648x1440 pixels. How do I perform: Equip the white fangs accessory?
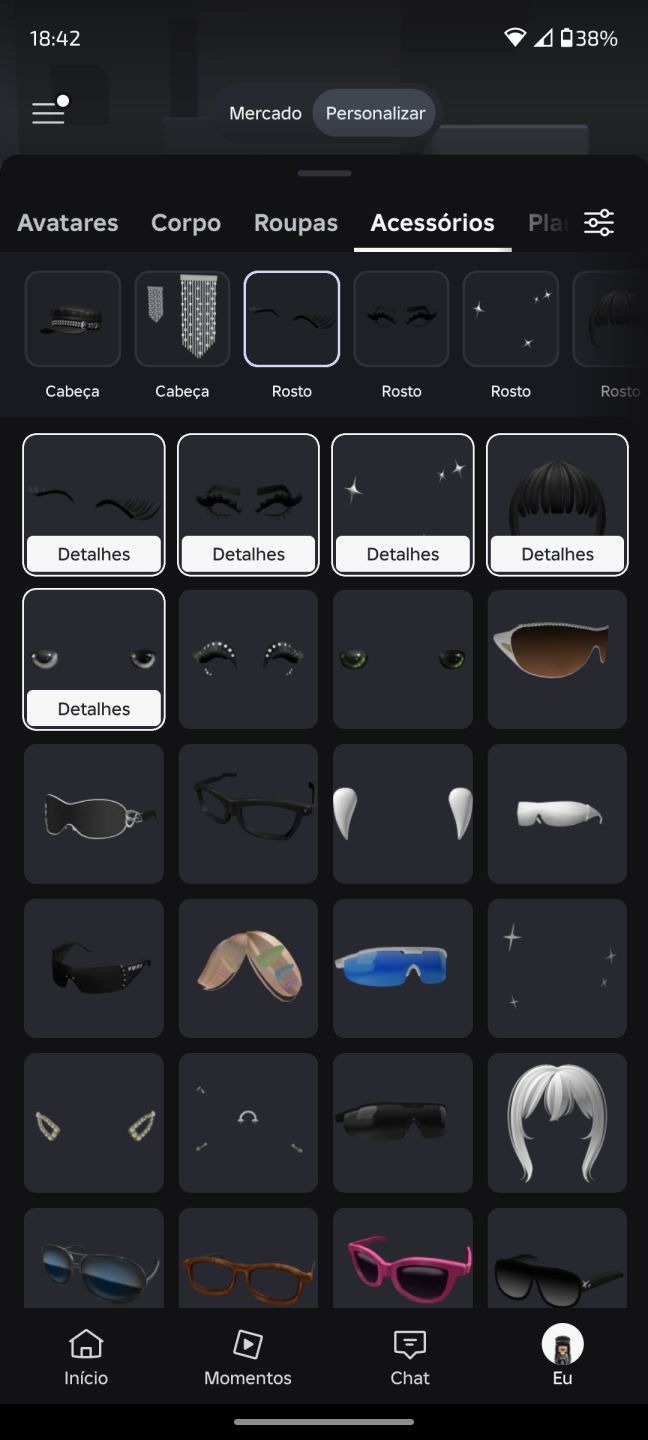coord(403,814)
